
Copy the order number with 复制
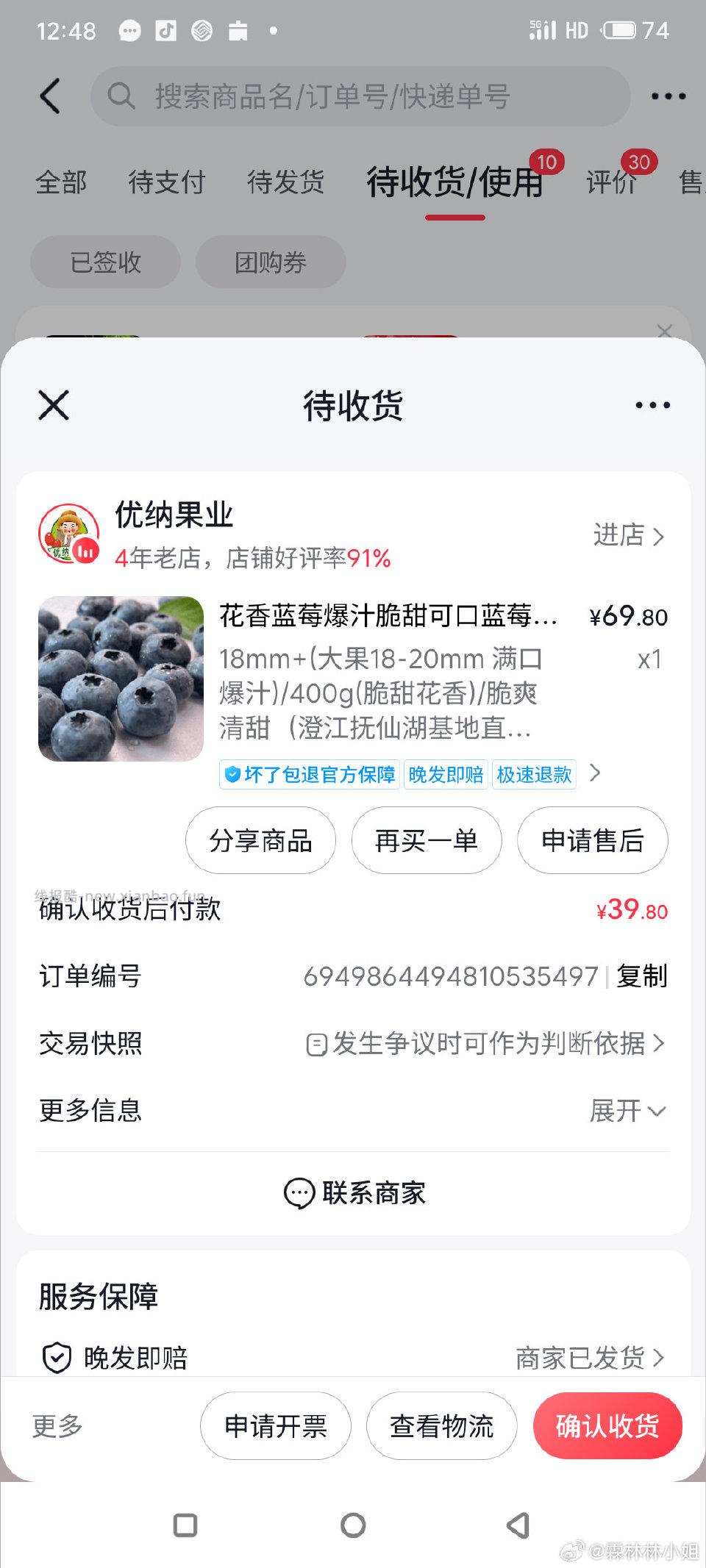642,976
